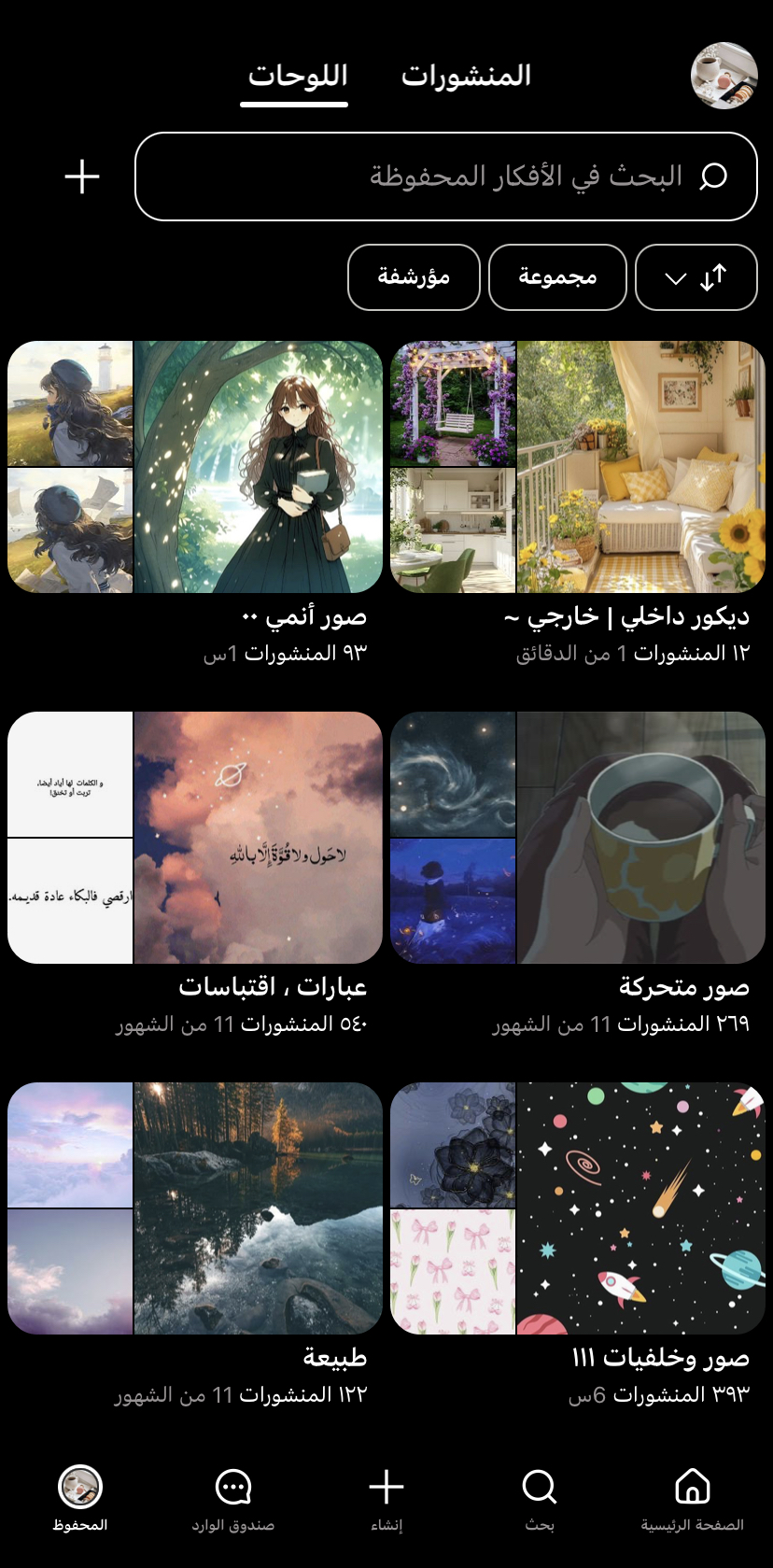Filter boards by مجموعة chip
This screenshot has height=1568, width=773.
coord(557,277)
